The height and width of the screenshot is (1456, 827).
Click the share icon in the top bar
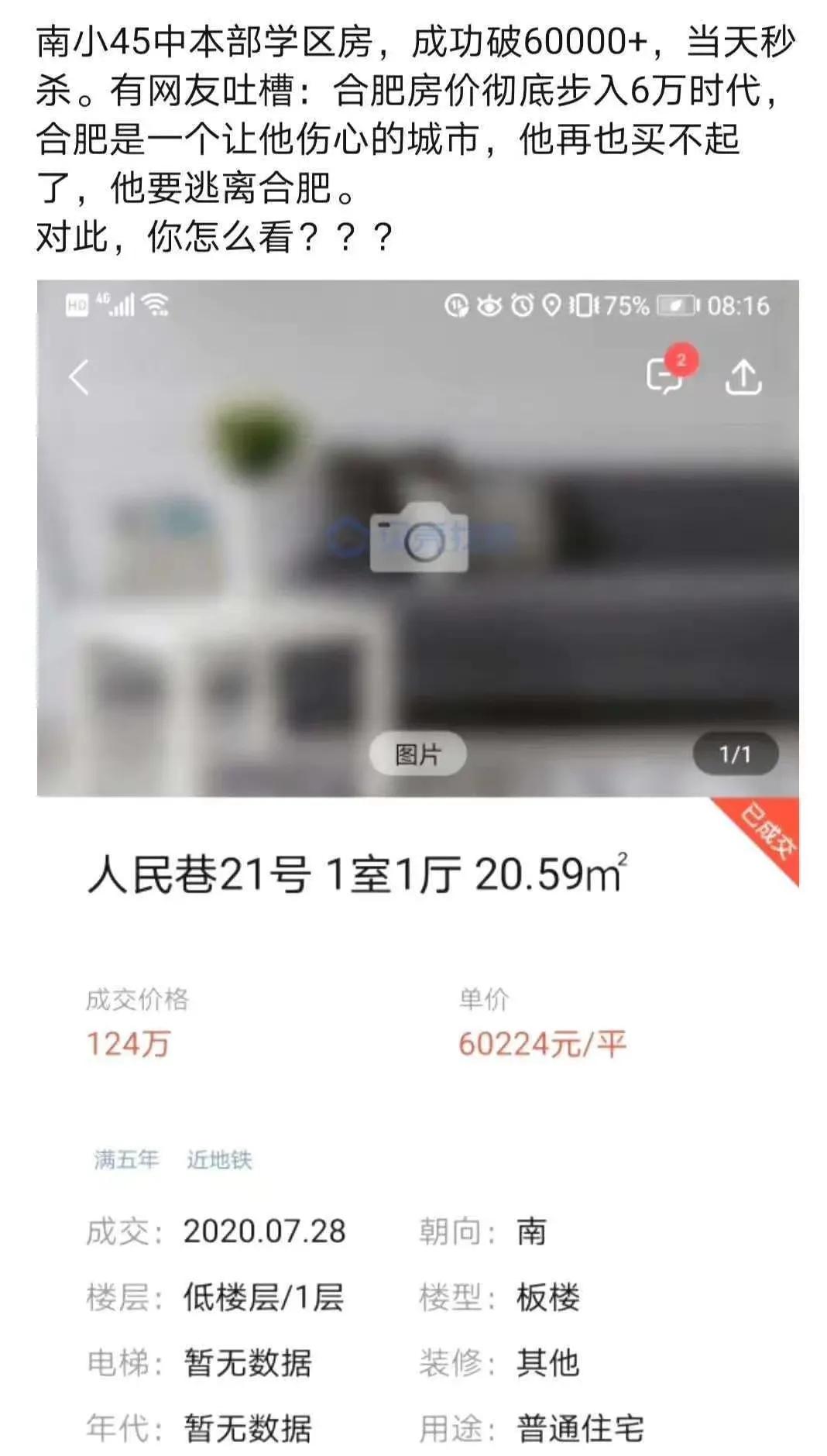click(746, 377)
